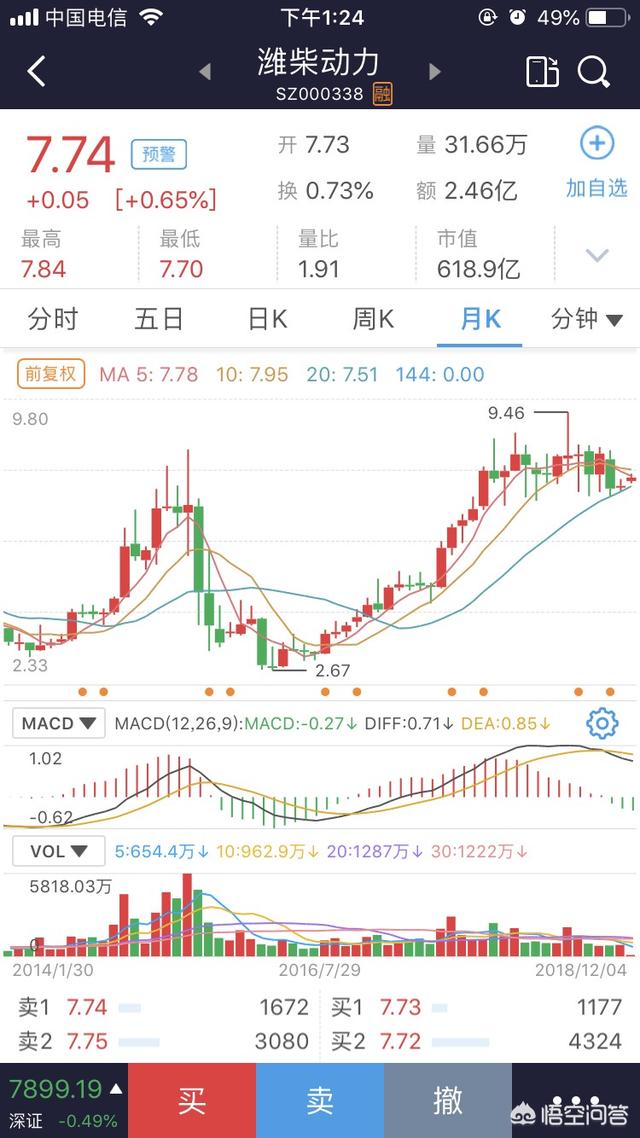Open the VOL indicator dropdown
Viewport: 640px width, 1138px height.
pyautogui.click(x=59, y=851)
